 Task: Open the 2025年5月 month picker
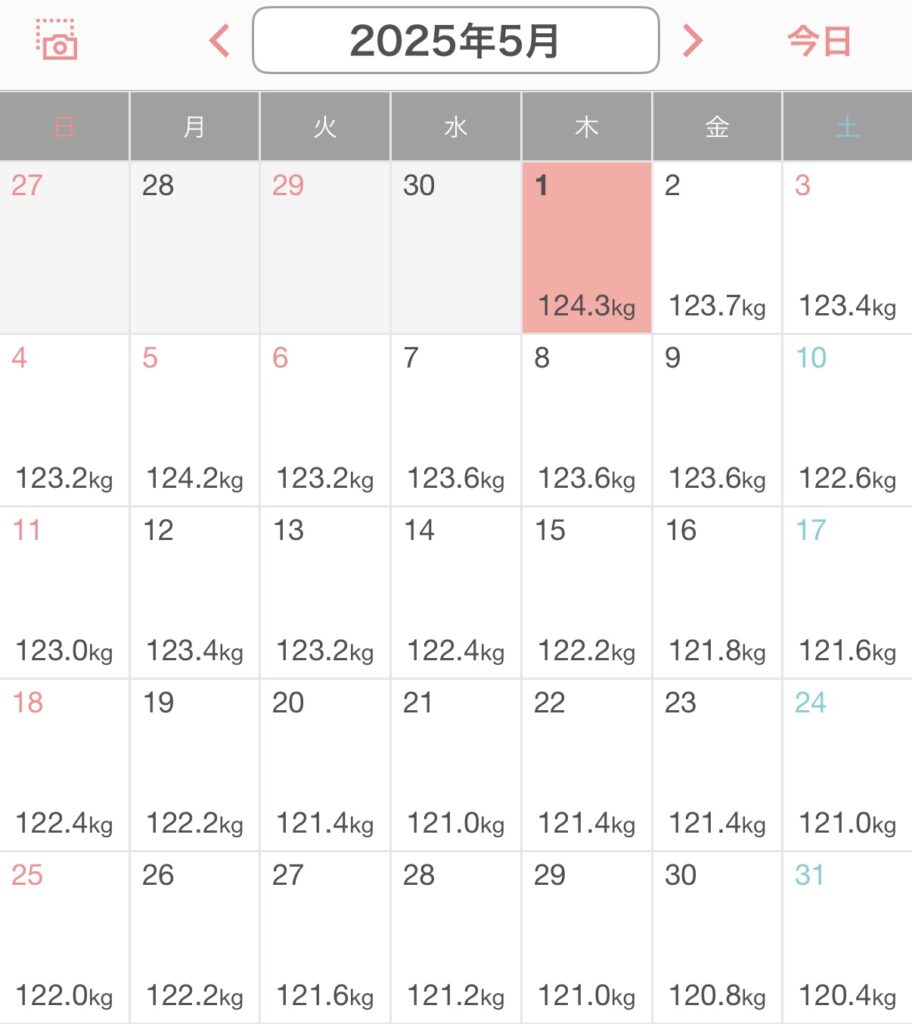pyautogui.click(x=456, y=40)
